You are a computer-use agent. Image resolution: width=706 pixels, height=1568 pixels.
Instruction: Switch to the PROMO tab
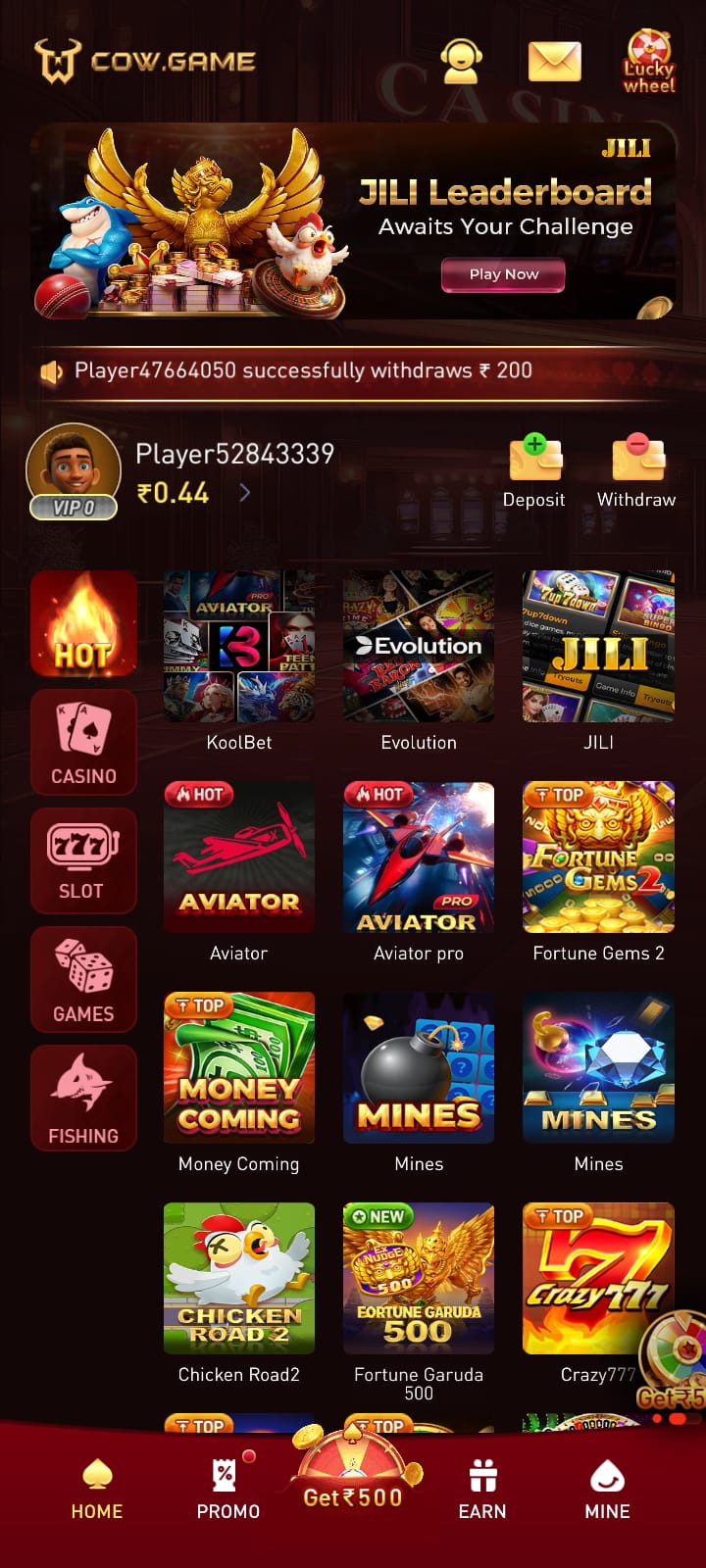point(228,1490)
